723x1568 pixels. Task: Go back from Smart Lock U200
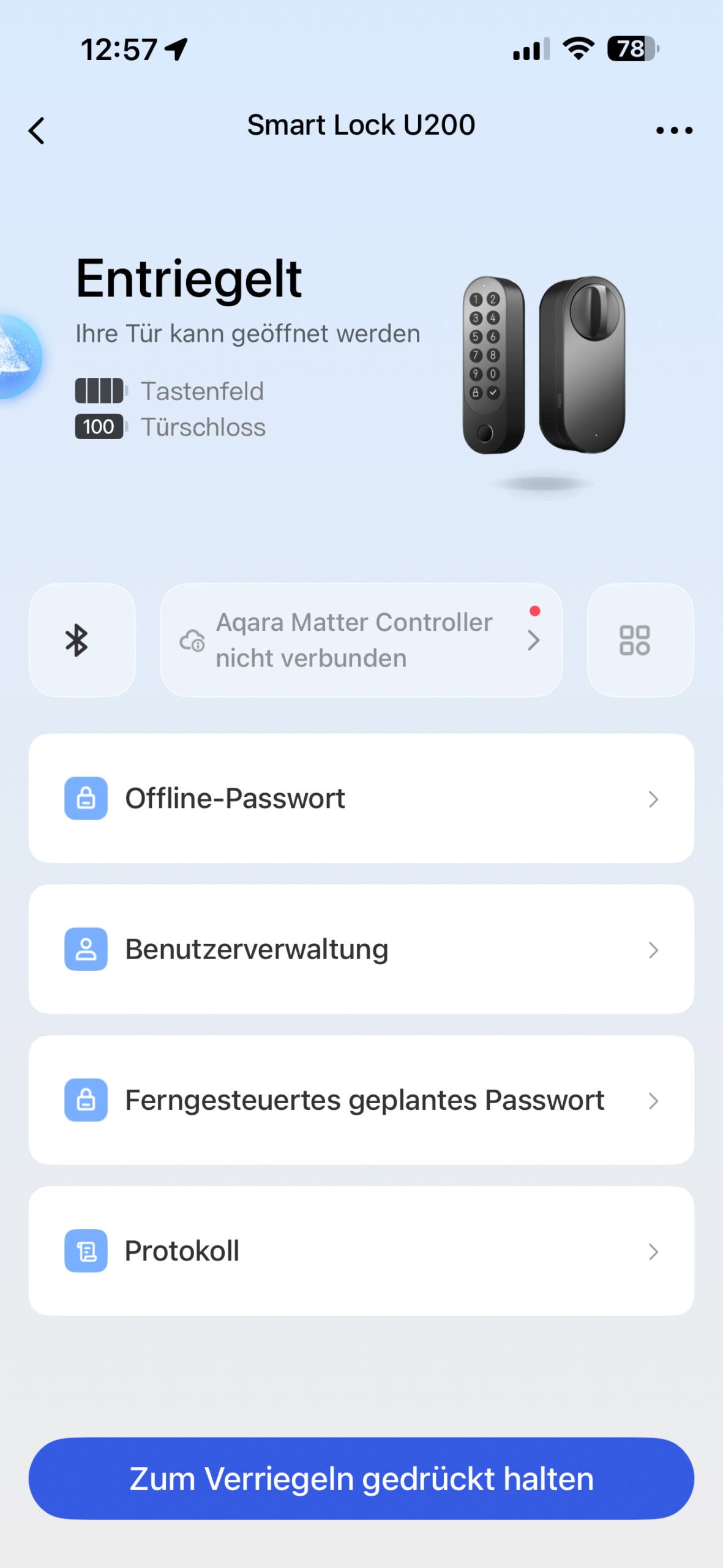pos(37,130)
